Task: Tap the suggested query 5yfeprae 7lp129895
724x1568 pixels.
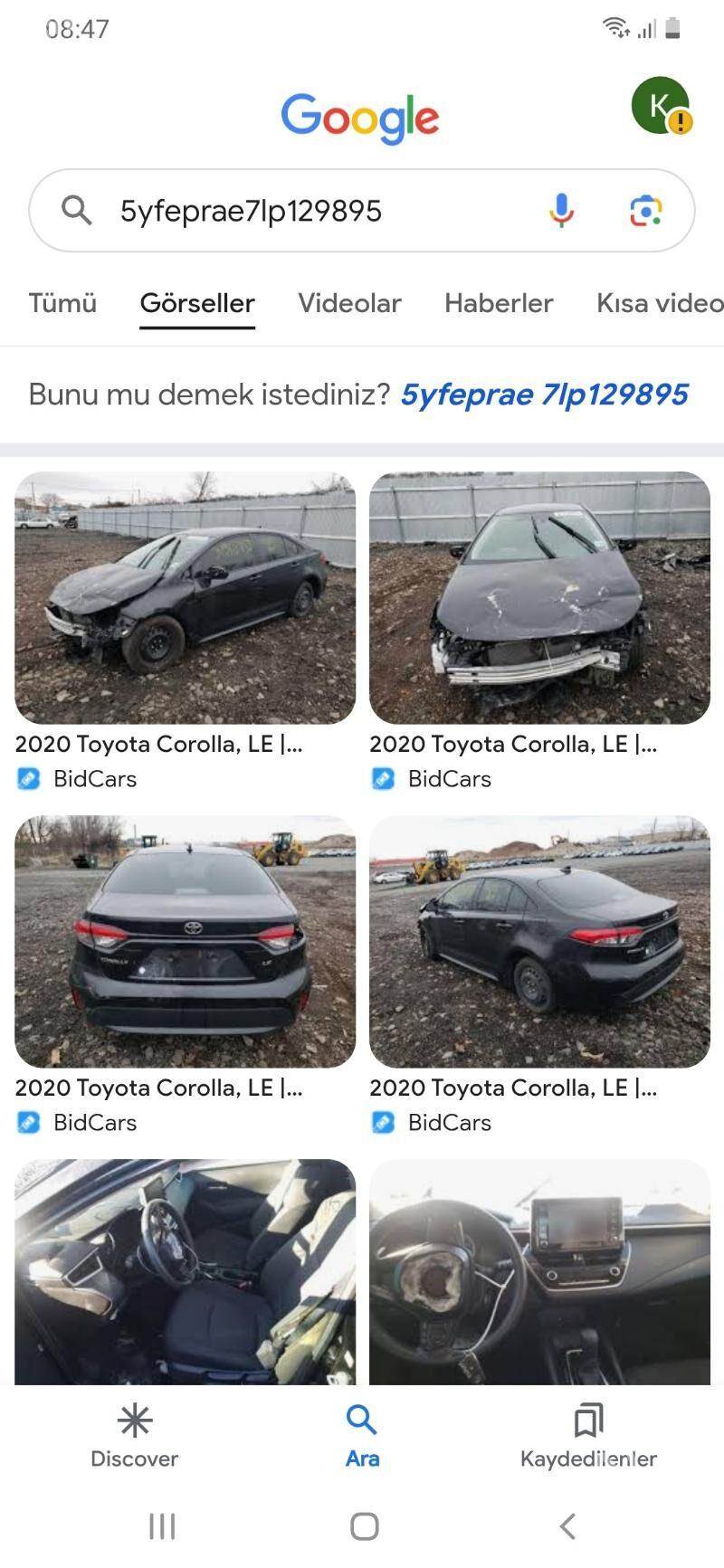Action: point(544,394)
